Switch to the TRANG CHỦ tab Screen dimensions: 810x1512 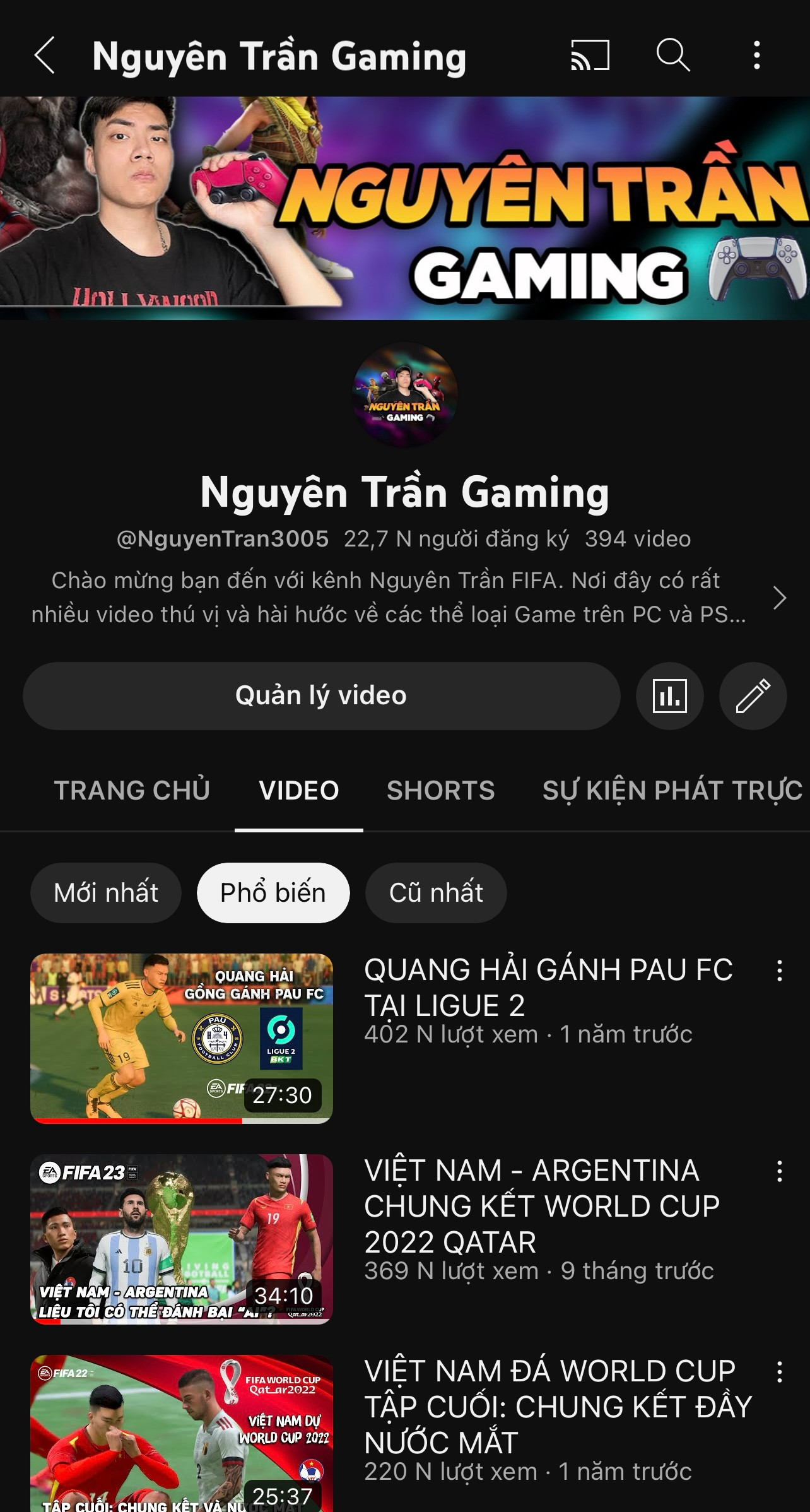[132, 791]
